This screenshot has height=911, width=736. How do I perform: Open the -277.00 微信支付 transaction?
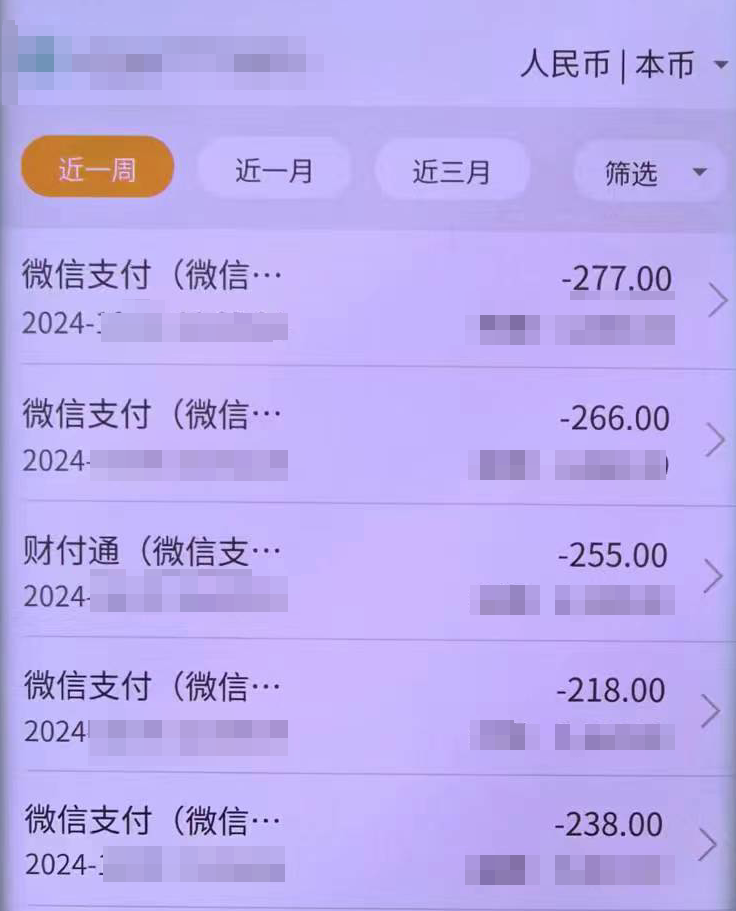tap(368, 299)
